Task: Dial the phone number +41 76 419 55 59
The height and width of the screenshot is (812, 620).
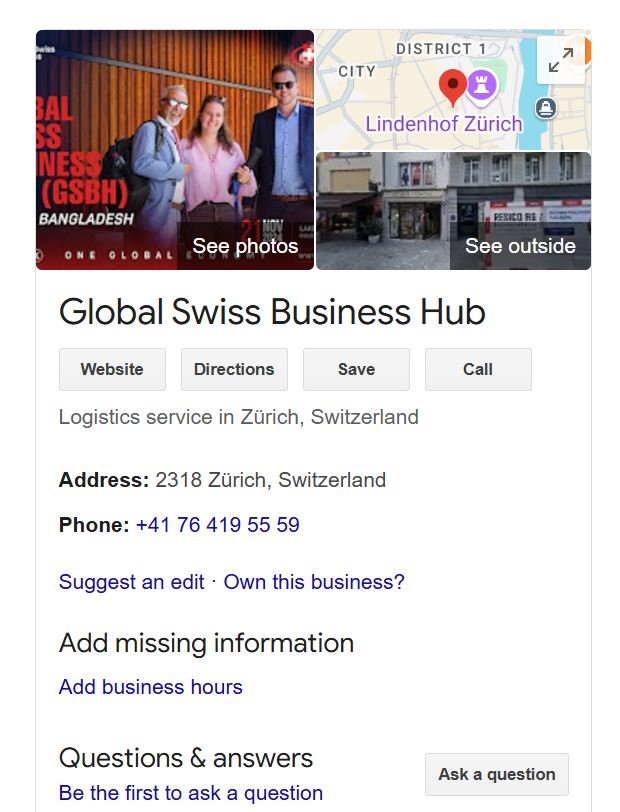Action: click(x=218, y=525)
